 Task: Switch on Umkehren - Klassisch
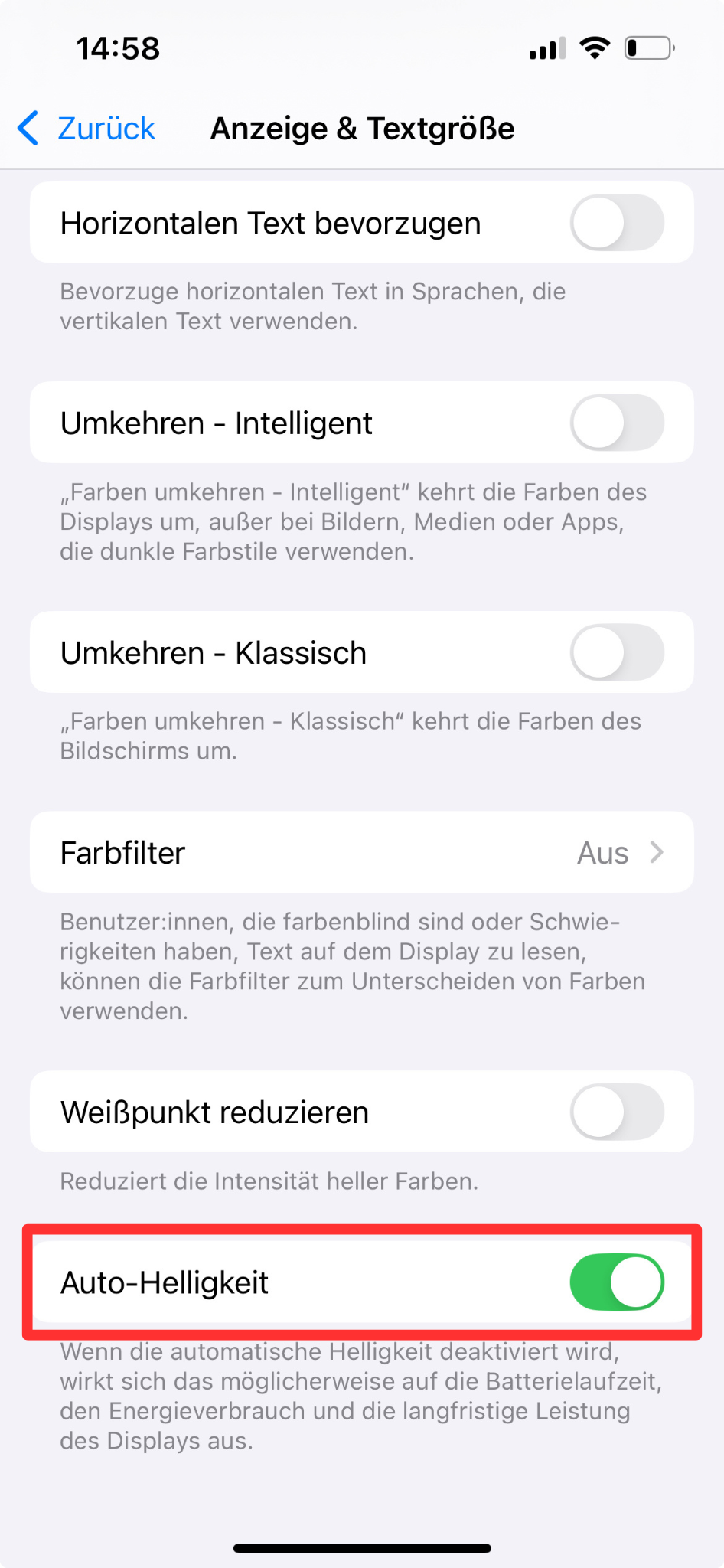pyautogui.click(x=617, y=652)
